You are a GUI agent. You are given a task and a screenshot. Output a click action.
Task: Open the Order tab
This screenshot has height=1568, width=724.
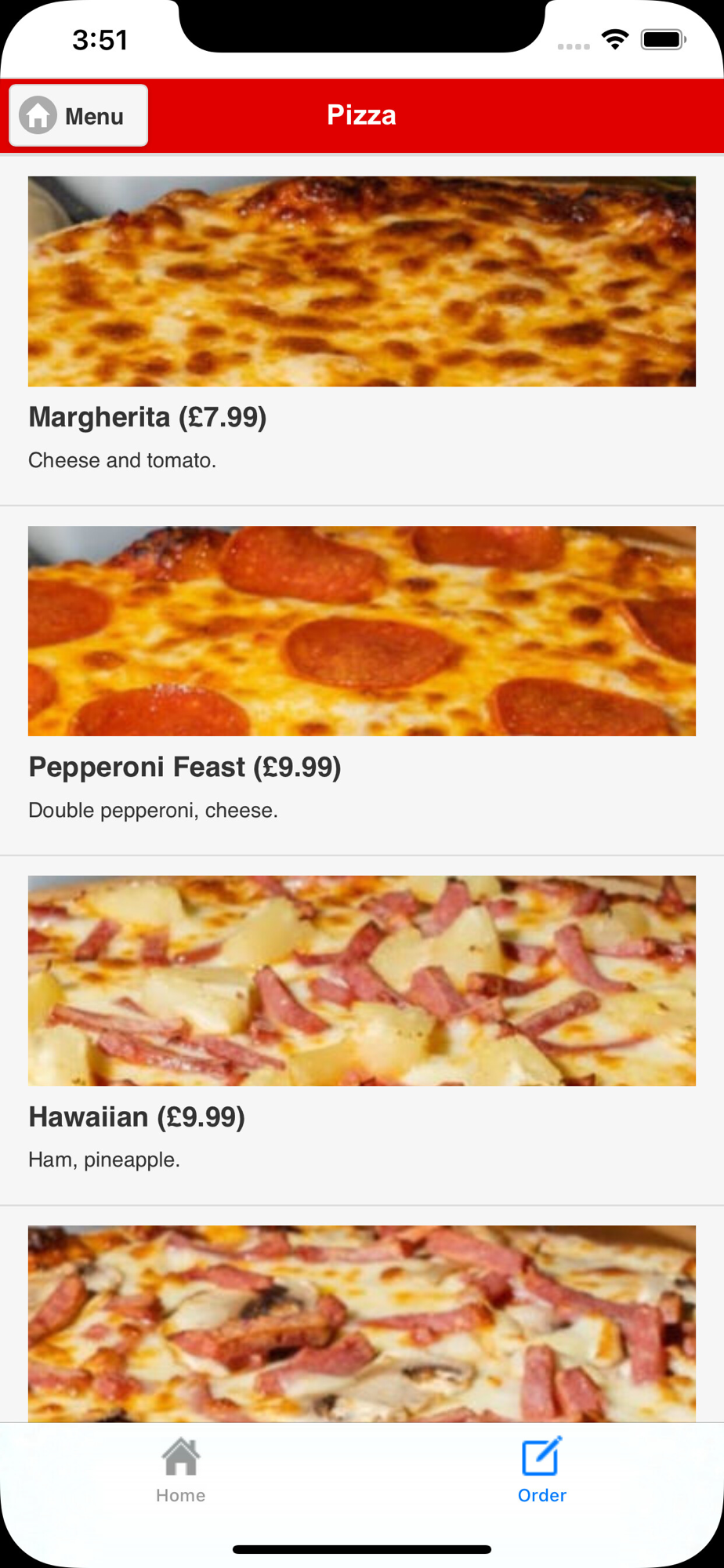tap(541, 1470)
